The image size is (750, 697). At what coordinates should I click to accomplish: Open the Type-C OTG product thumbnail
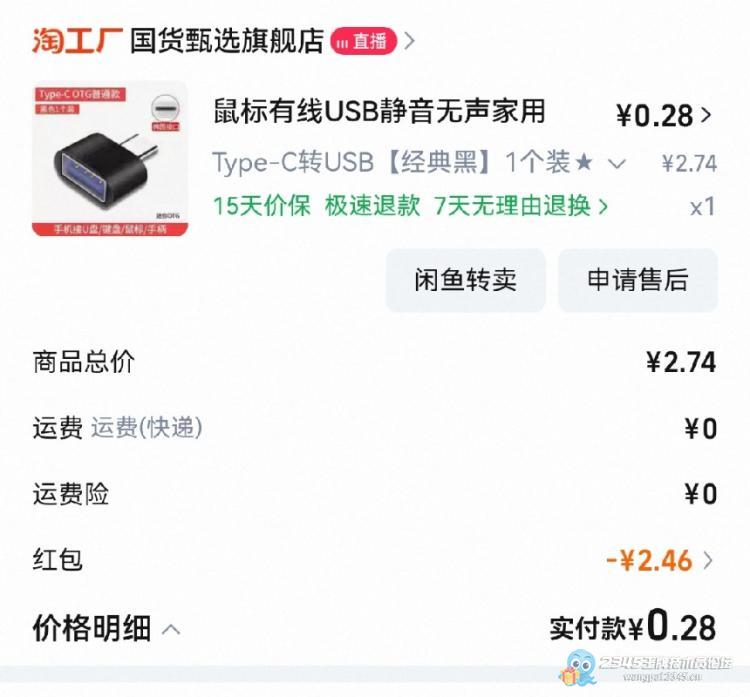(110, 158)
